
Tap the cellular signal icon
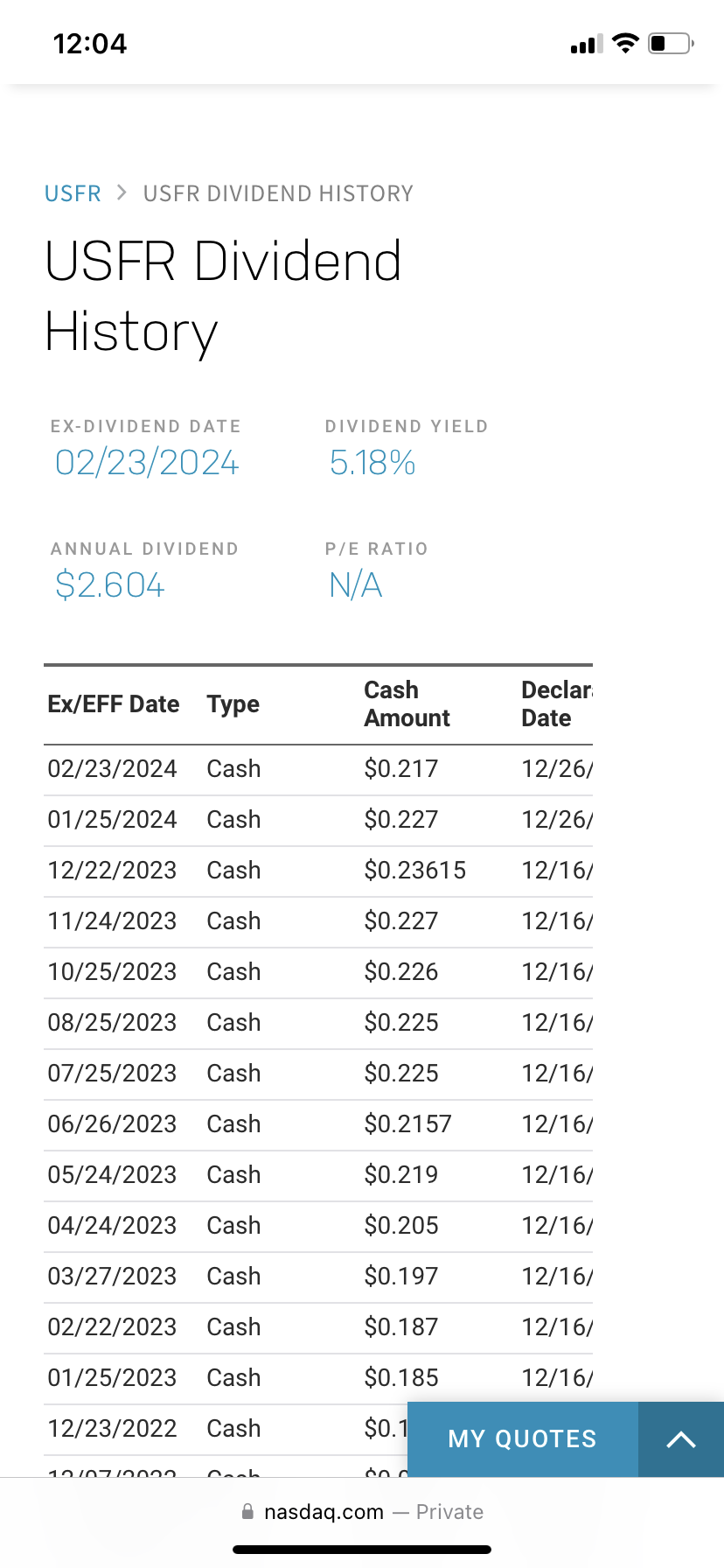pos(584,43)
